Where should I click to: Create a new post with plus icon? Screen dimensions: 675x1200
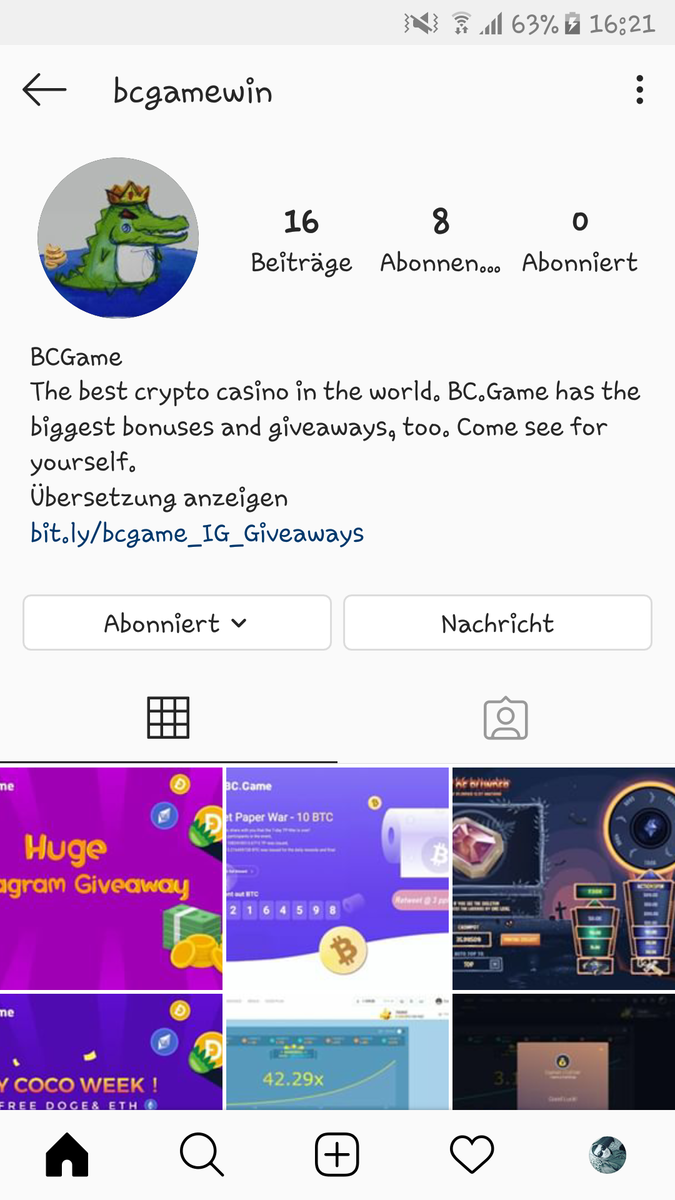337,1156
